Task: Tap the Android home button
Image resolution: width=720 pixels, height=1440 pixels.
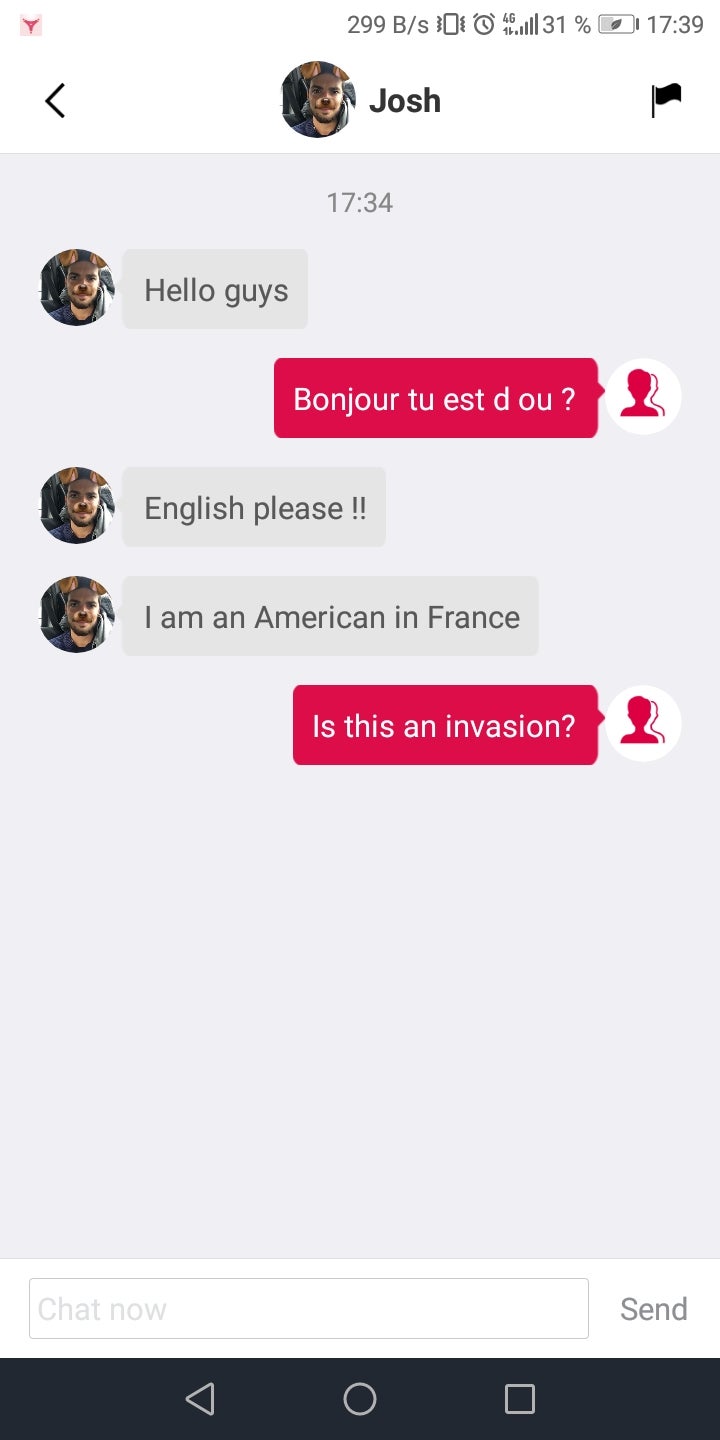Action: tap(360, 1398)
